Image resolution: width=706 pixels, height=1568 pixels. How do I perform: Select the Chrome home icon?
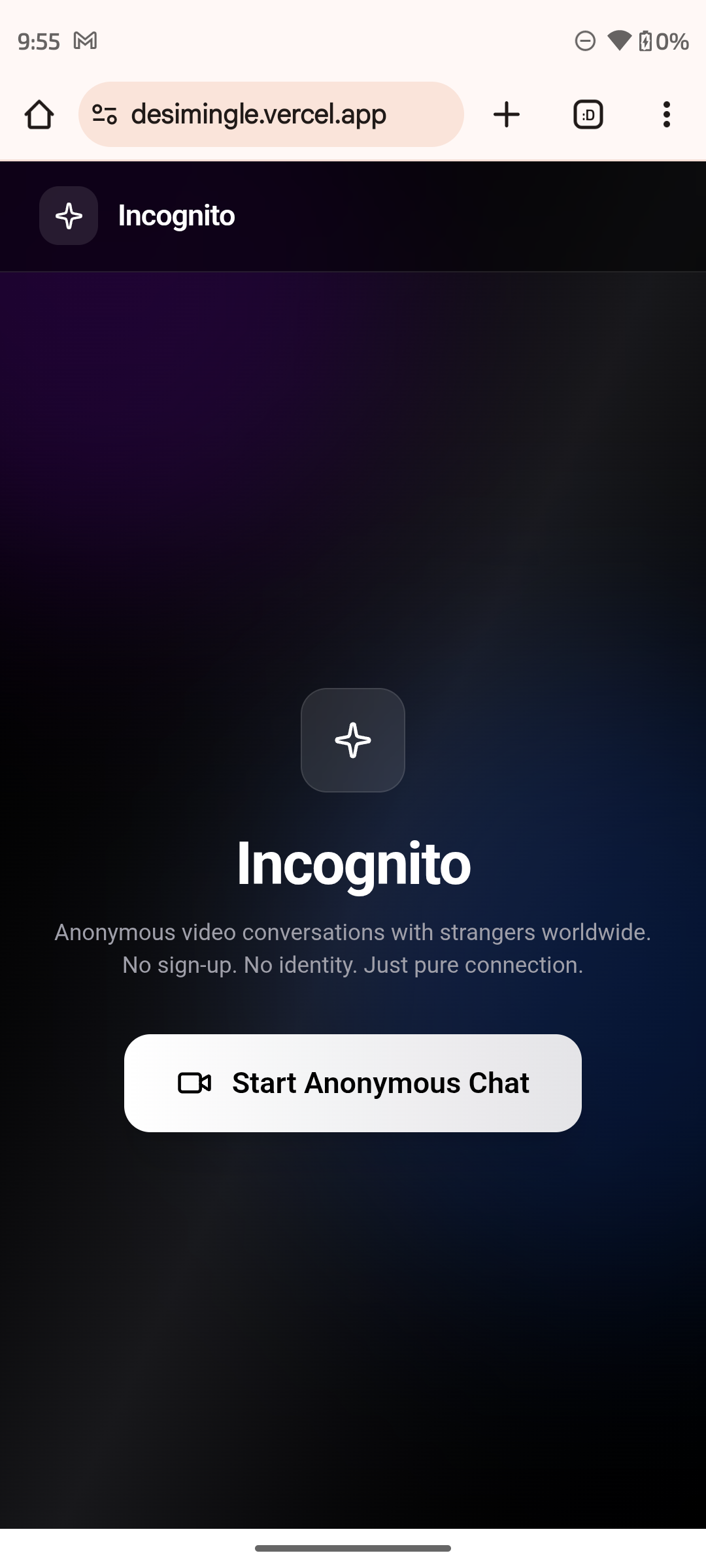(x=39, y=114)
